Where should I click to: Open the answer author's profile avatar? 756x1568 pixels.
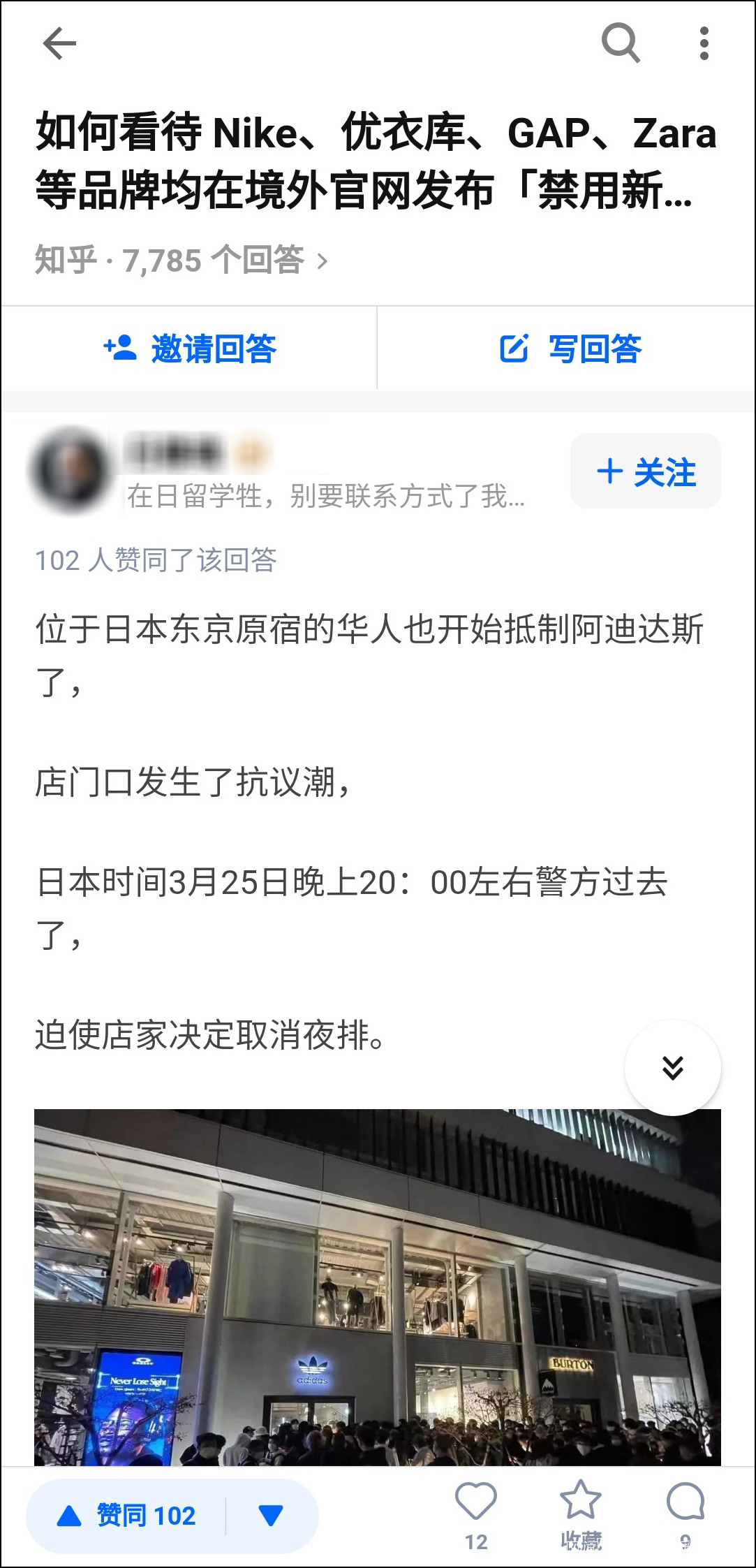pos(71,471)
